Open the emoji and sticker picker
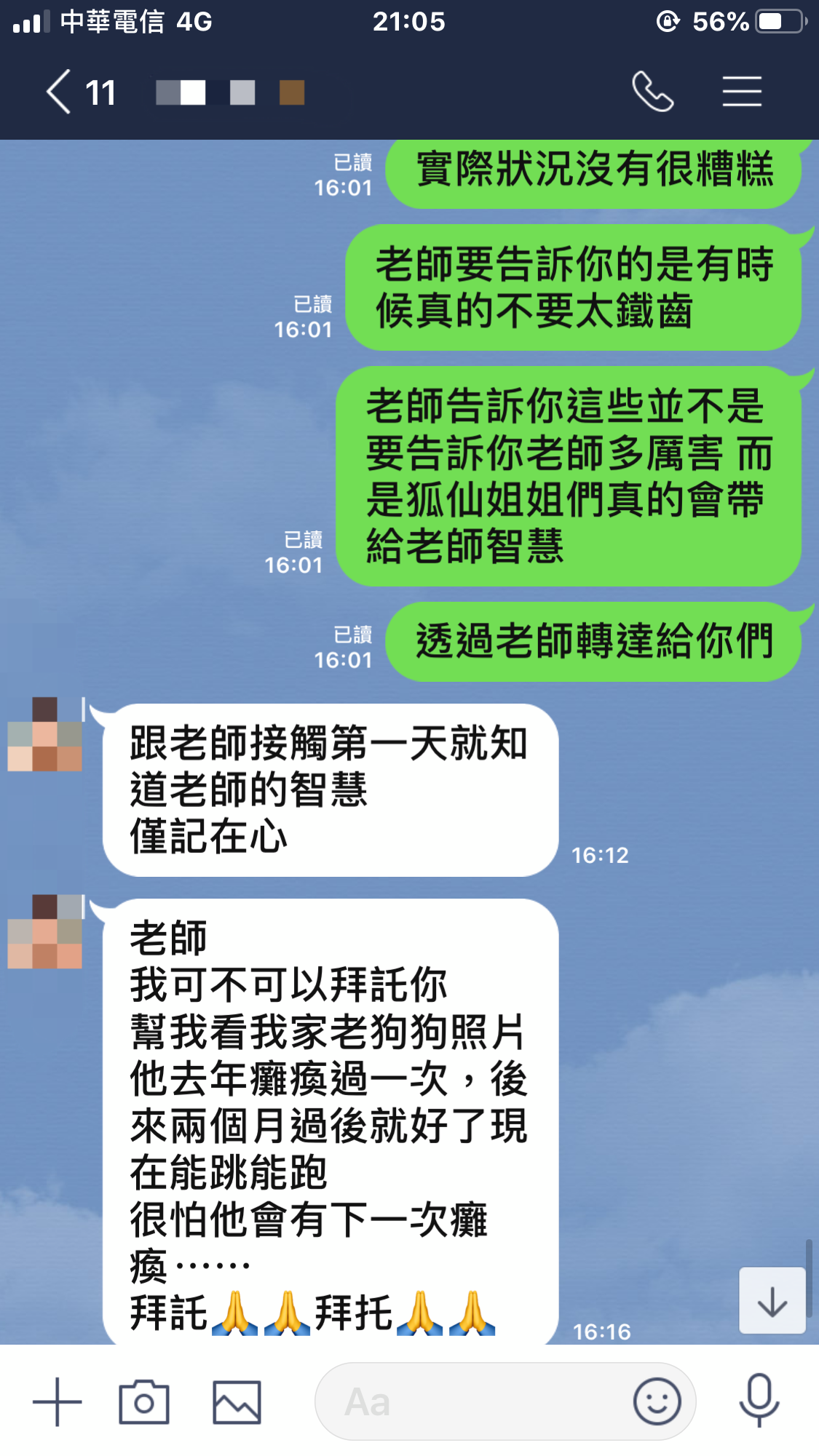Viewport: 819px width, 1456px height. (x=657, y=1401)
